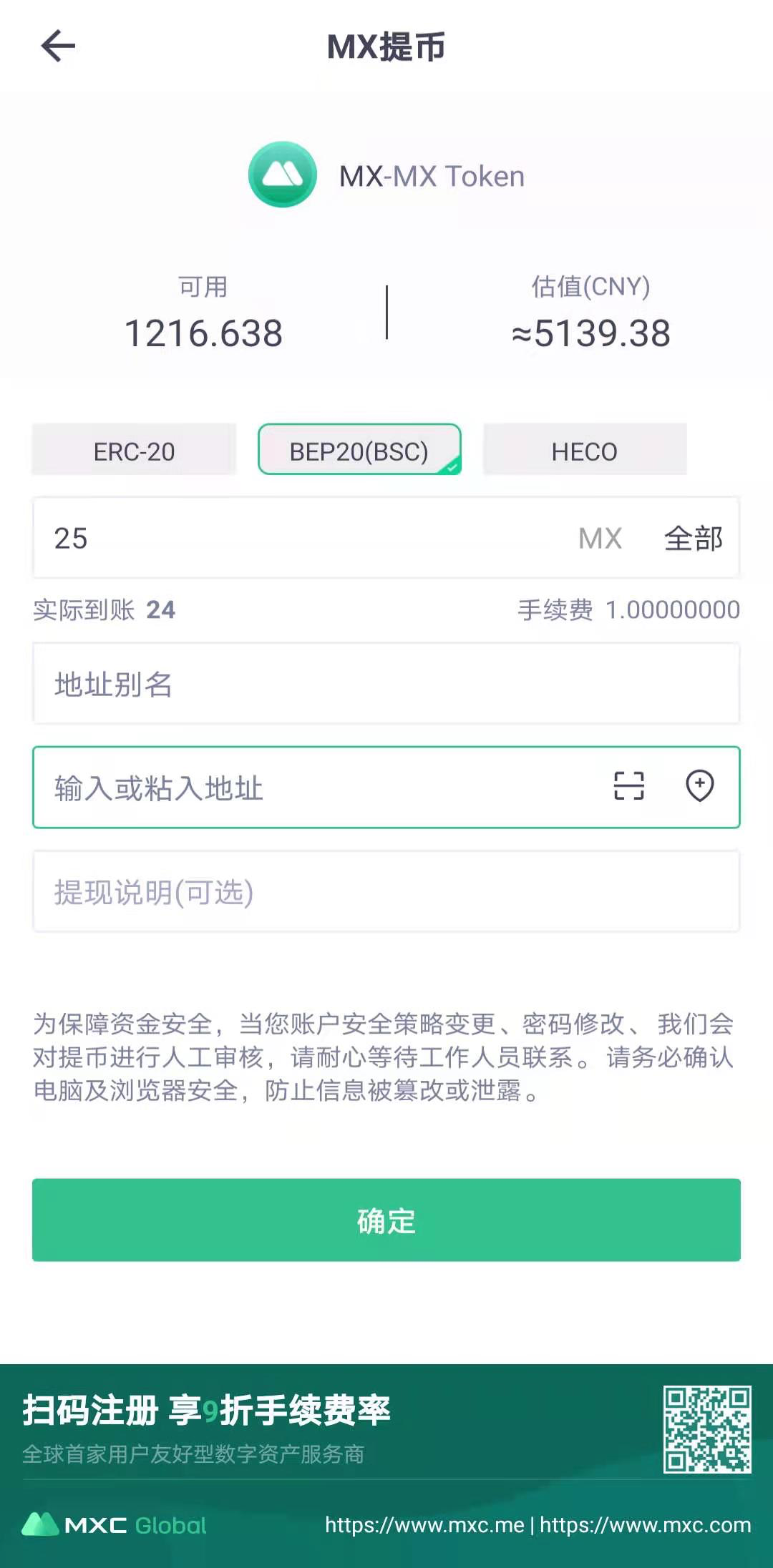773x1568 pixels.
Task: Confirm withdrawal with 确定 button
Action: [386, 1220]
